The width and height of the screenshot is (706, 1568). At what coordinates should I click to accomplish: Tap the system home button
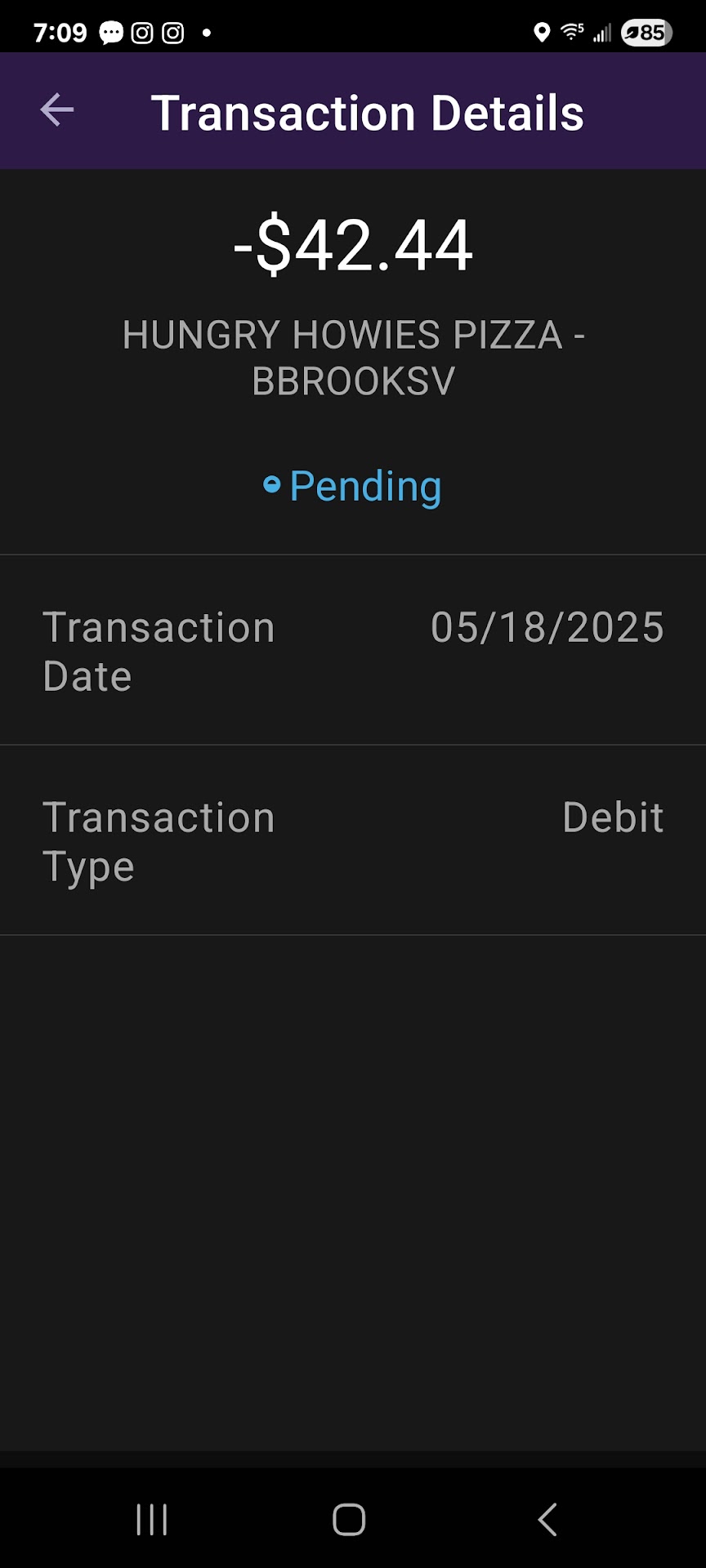pyautogui.click(x=349, y=1520)
